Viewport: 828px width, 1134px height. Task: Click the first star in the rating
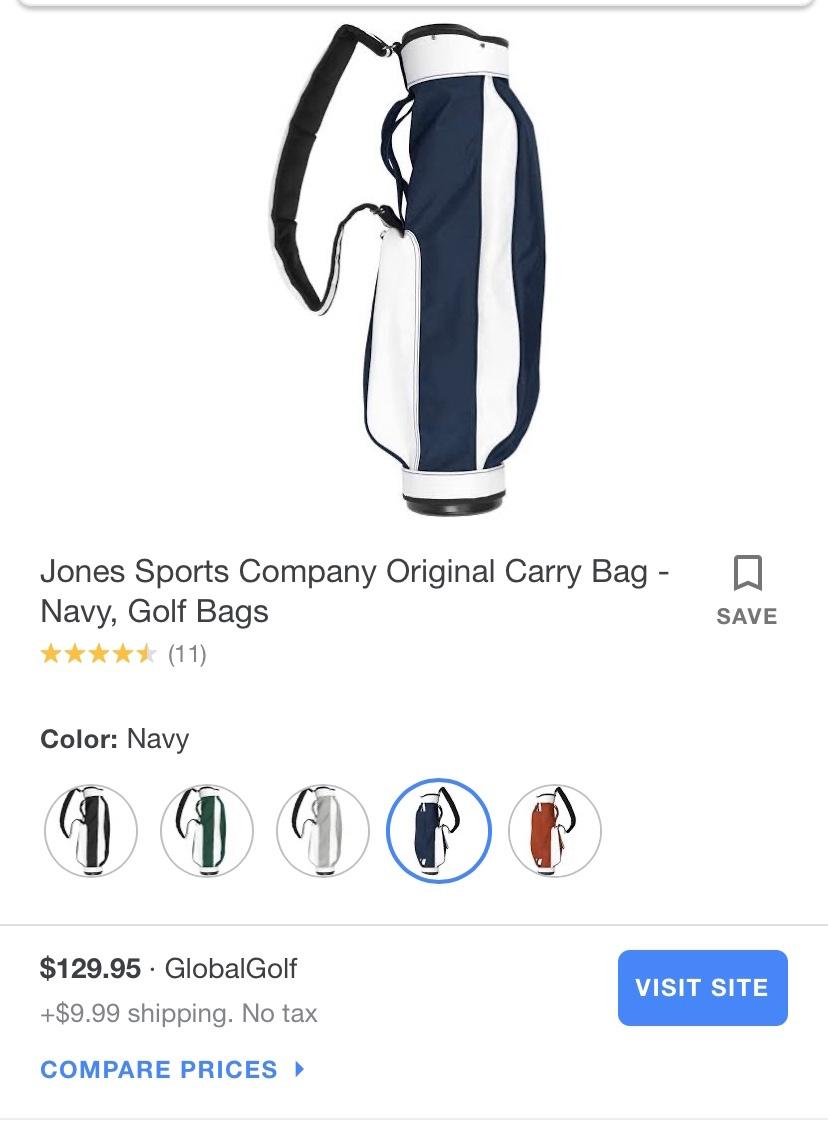coord(50,655)
